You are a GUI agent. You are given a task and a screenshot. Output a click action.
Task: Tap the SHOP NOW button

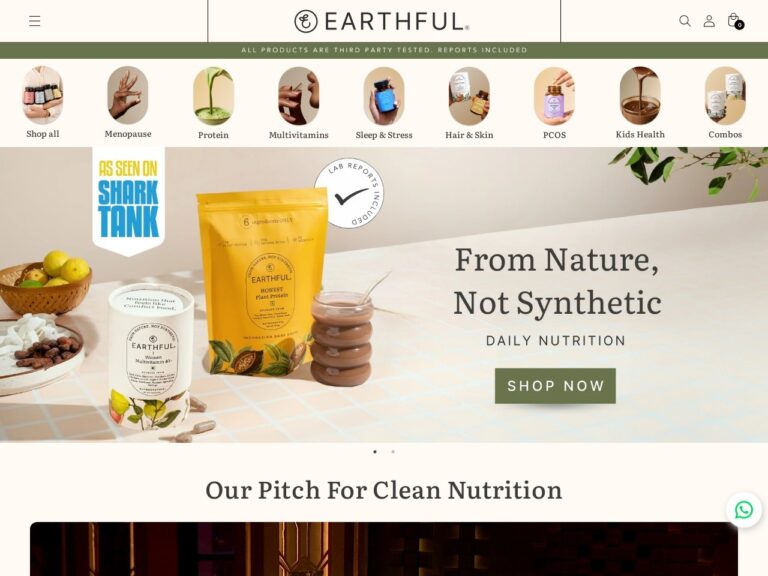click(555, 386)
